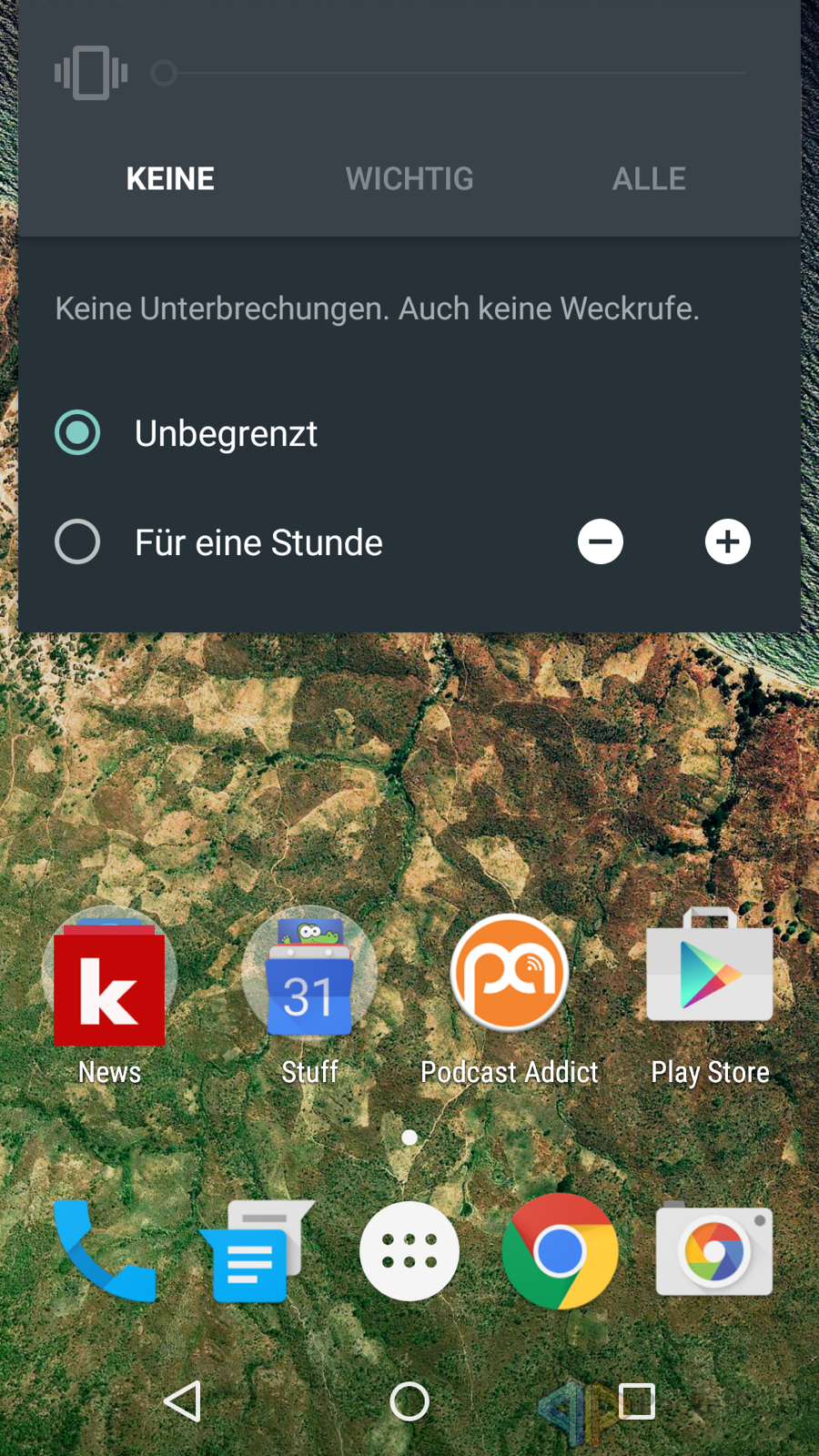Viewport: 819px width, 1456px height.
Task: Tap the home navigation button
Action: 409,1401
